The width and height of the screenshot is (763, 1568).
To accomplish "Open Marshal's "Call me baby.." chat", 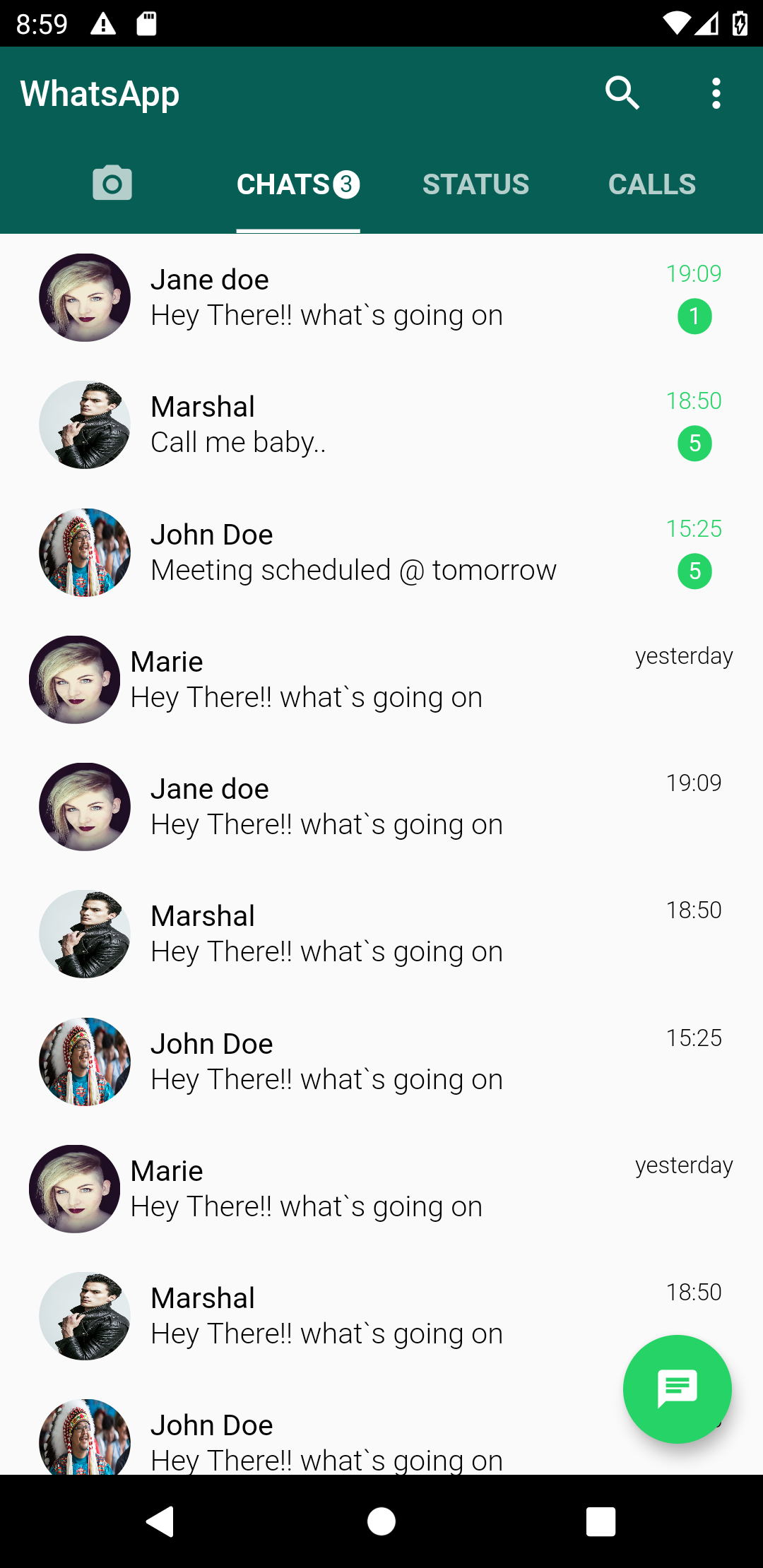I will (381, 424).
